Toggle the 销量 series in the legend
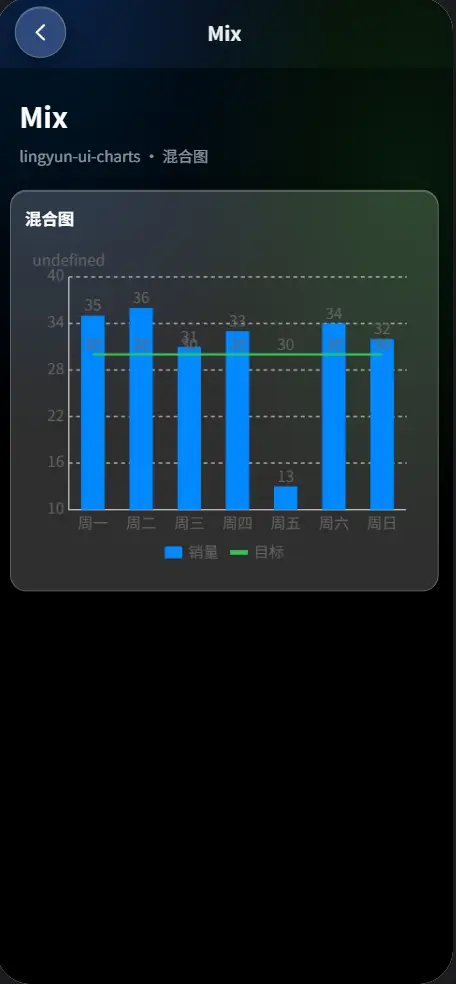 (x=191, y=552)
